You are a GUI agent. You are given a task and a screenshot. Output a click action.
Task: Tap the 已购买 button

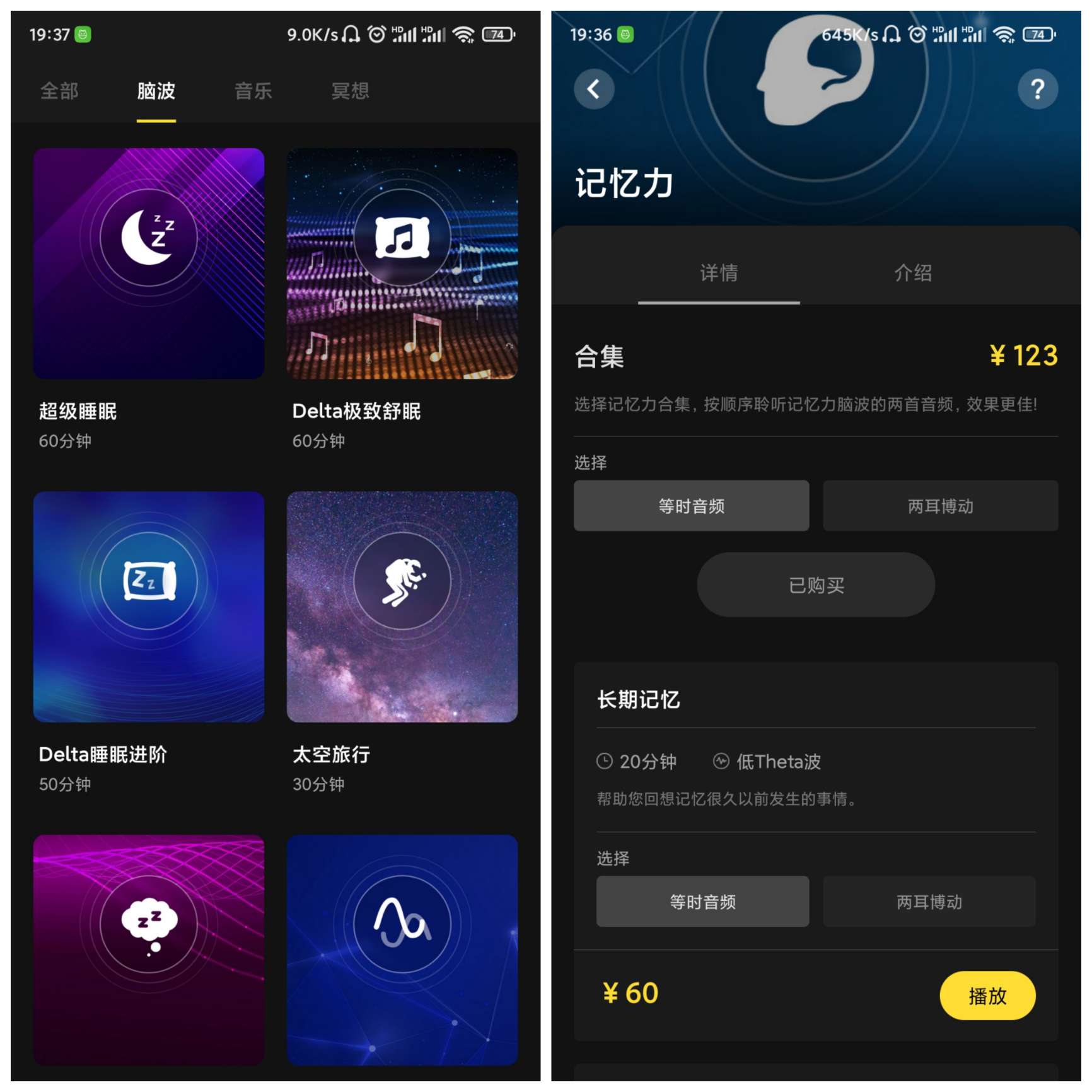pos(815,584)
